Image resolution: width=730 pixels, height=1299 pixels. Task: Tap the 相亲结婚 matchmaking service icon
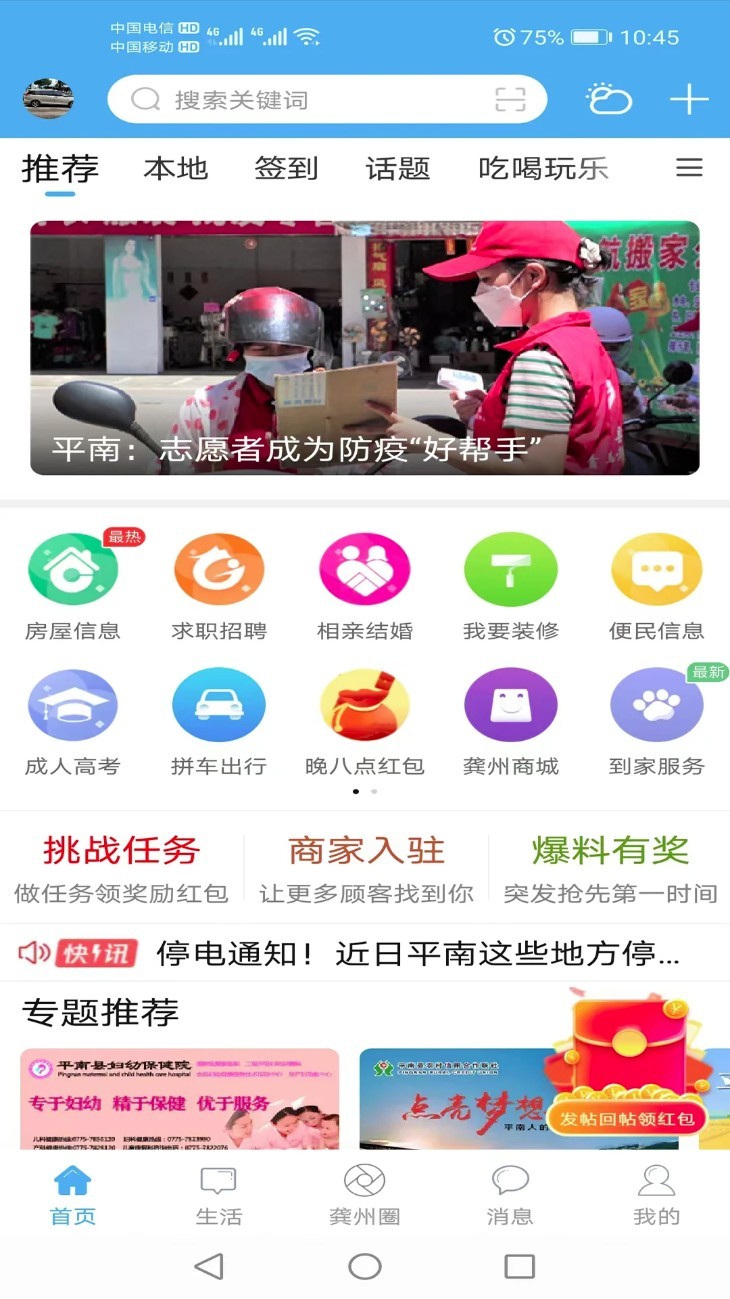coord(364,570)
